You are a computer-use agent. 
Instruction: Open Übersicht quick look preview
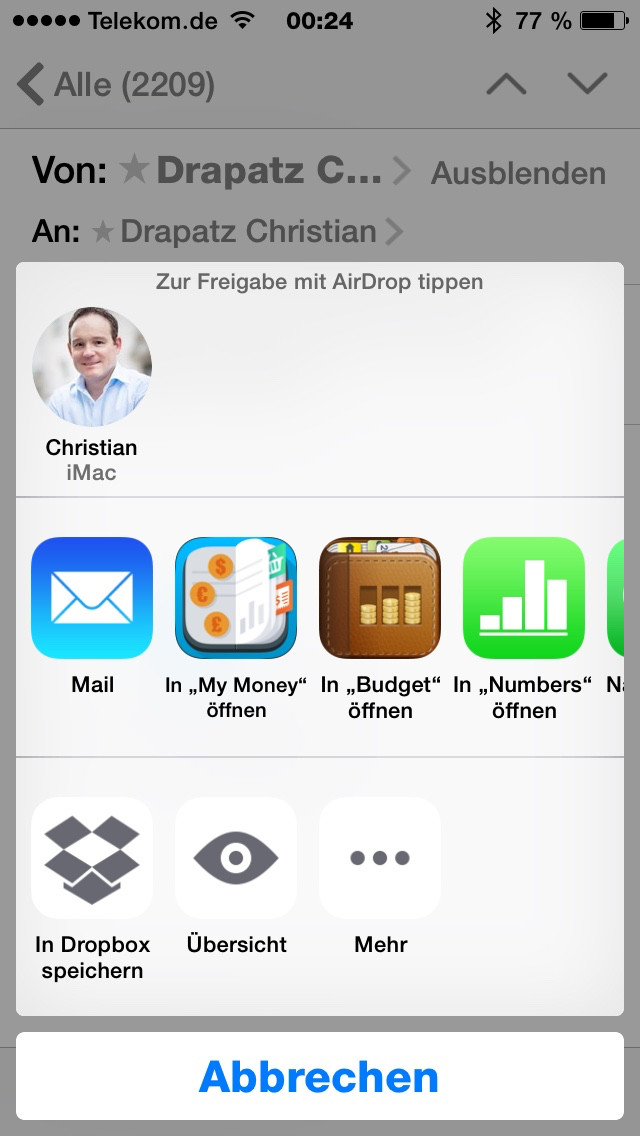click(236, 858)
